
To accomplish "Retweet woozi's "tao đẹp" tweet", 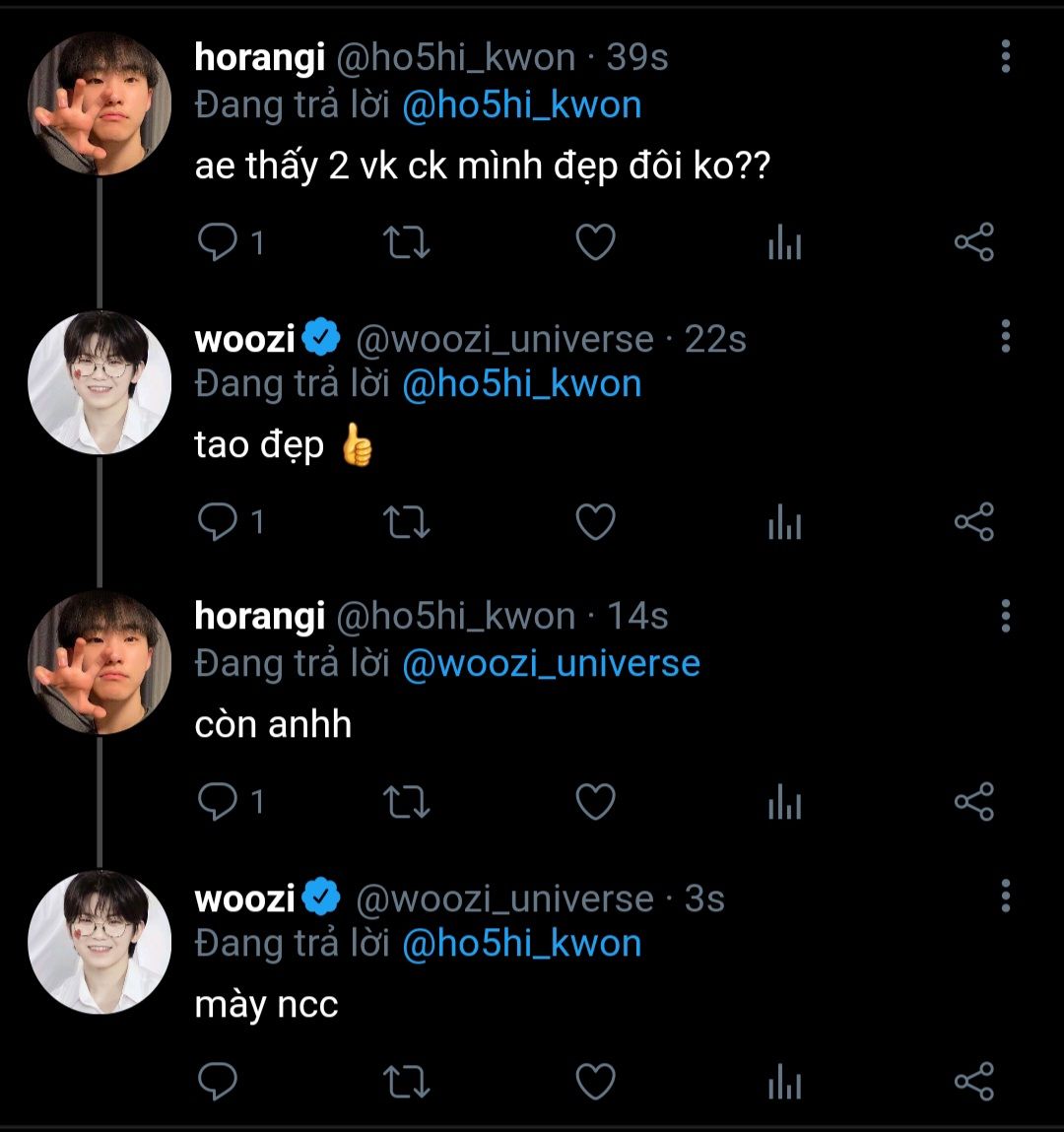I will [x=406, y=522].
